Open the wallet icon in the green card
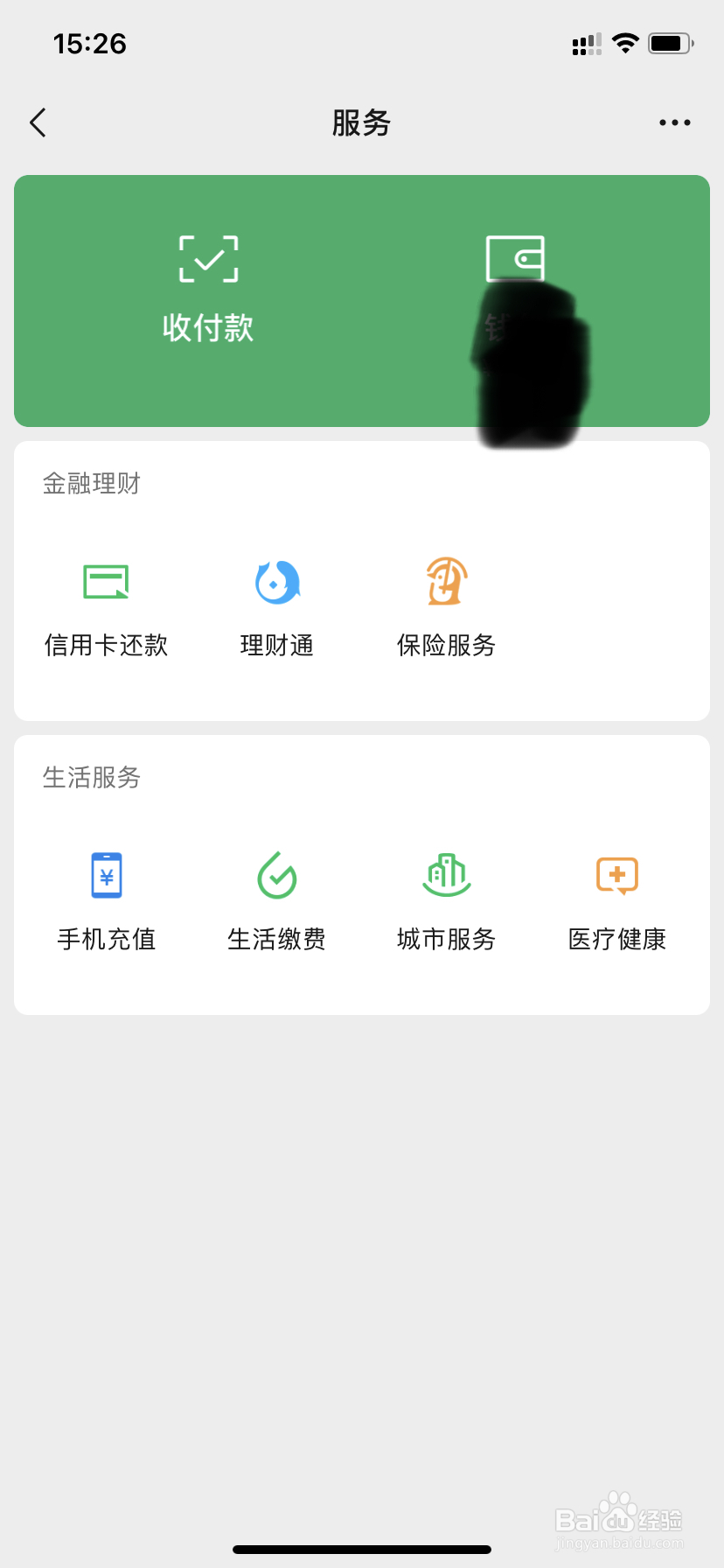The image size is (724, 1568). click(x=515, y=258)
